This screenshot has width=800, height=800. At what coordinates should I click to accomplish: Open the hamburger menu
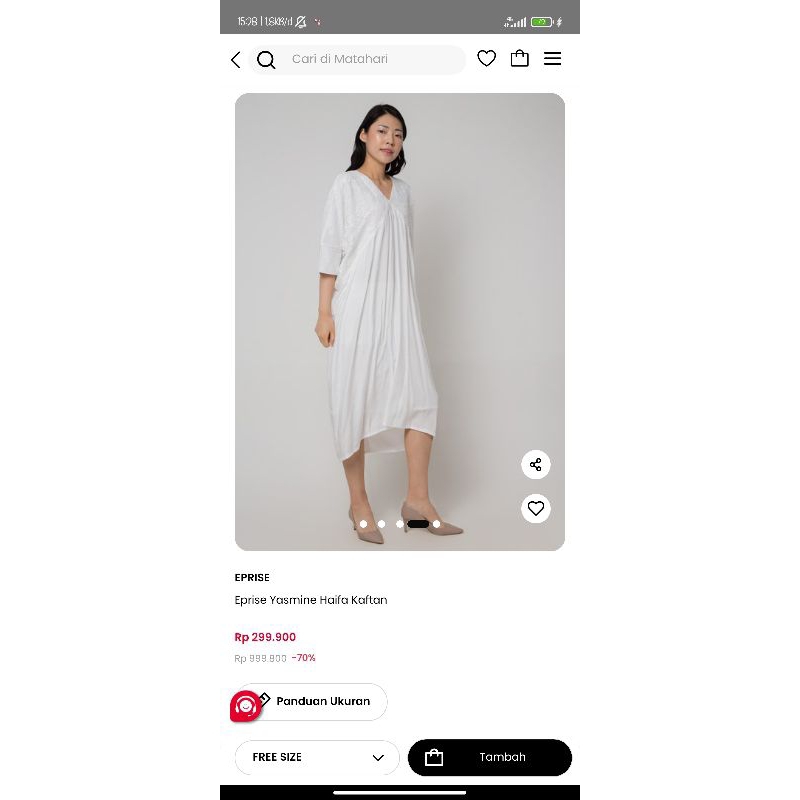coord(553,59)
